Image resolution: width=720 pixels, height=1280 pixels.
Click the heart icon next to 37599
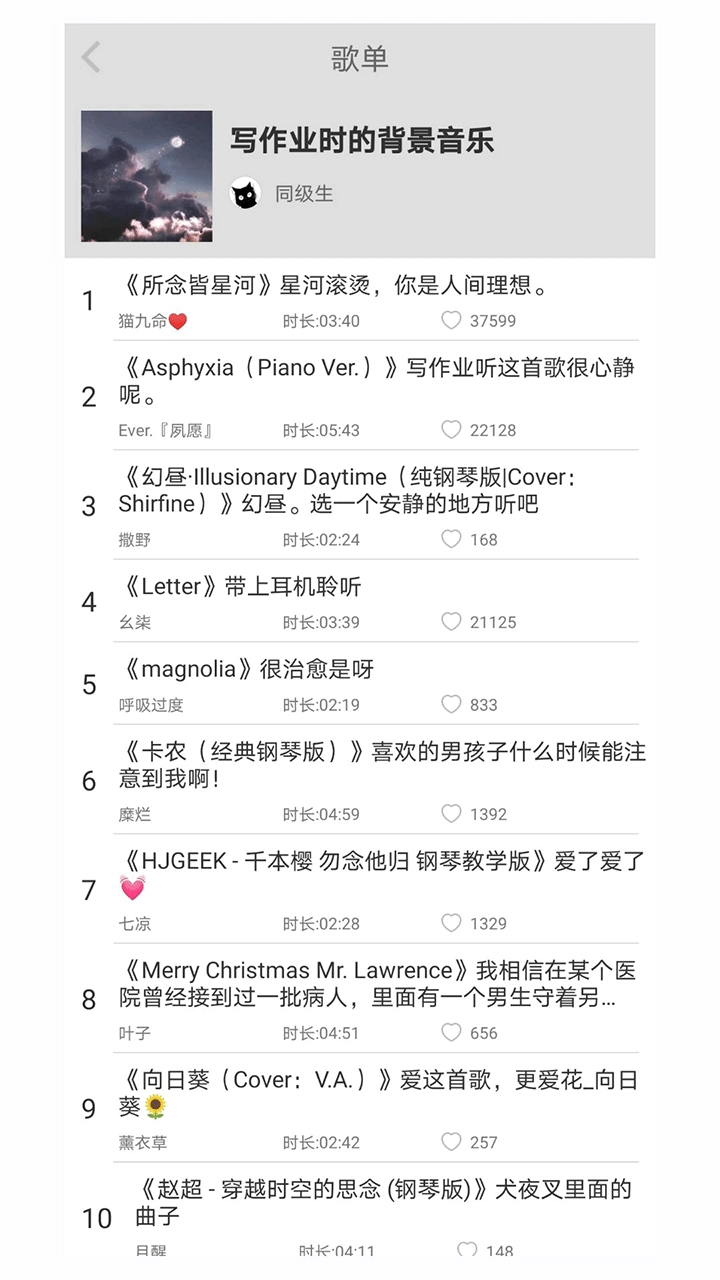pos(451,320)
